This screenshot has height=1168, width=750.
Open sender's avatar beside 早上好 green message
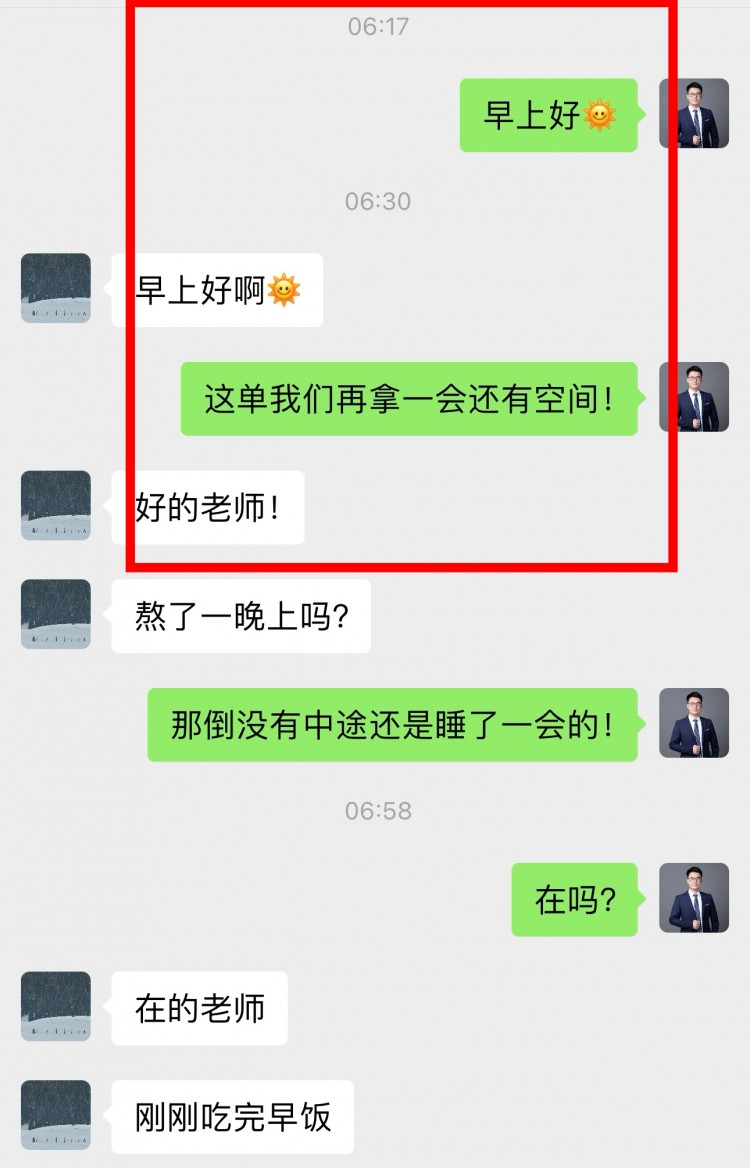pos(693,114)
